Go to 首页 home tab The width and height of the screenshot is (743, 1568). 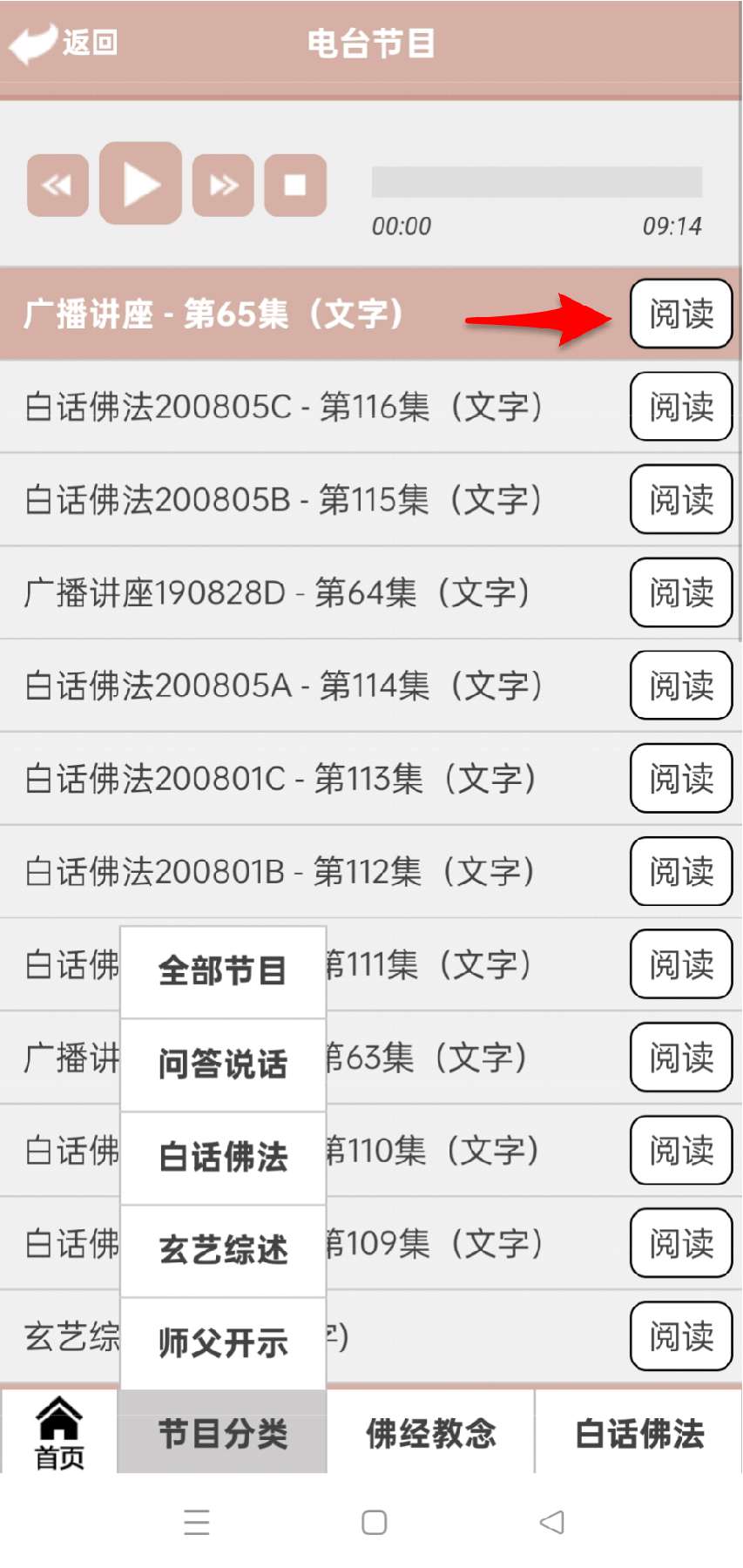(x=59, y=1433)
